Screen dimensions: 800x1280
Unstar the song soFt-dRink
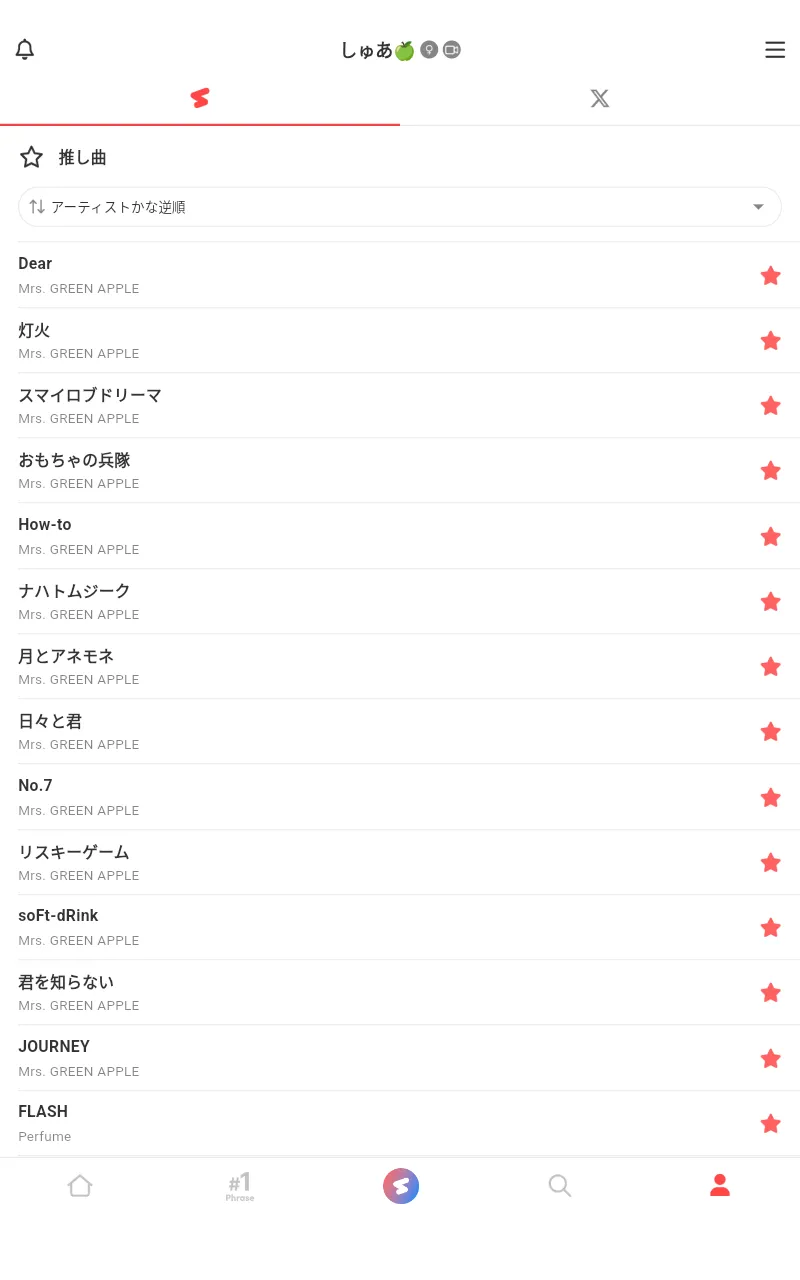click(x=770, y=928)
